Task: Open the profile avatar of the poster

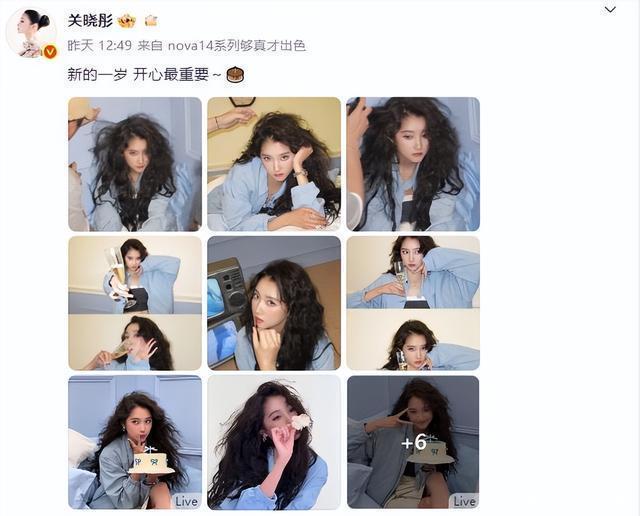Action: coord(31,33)
